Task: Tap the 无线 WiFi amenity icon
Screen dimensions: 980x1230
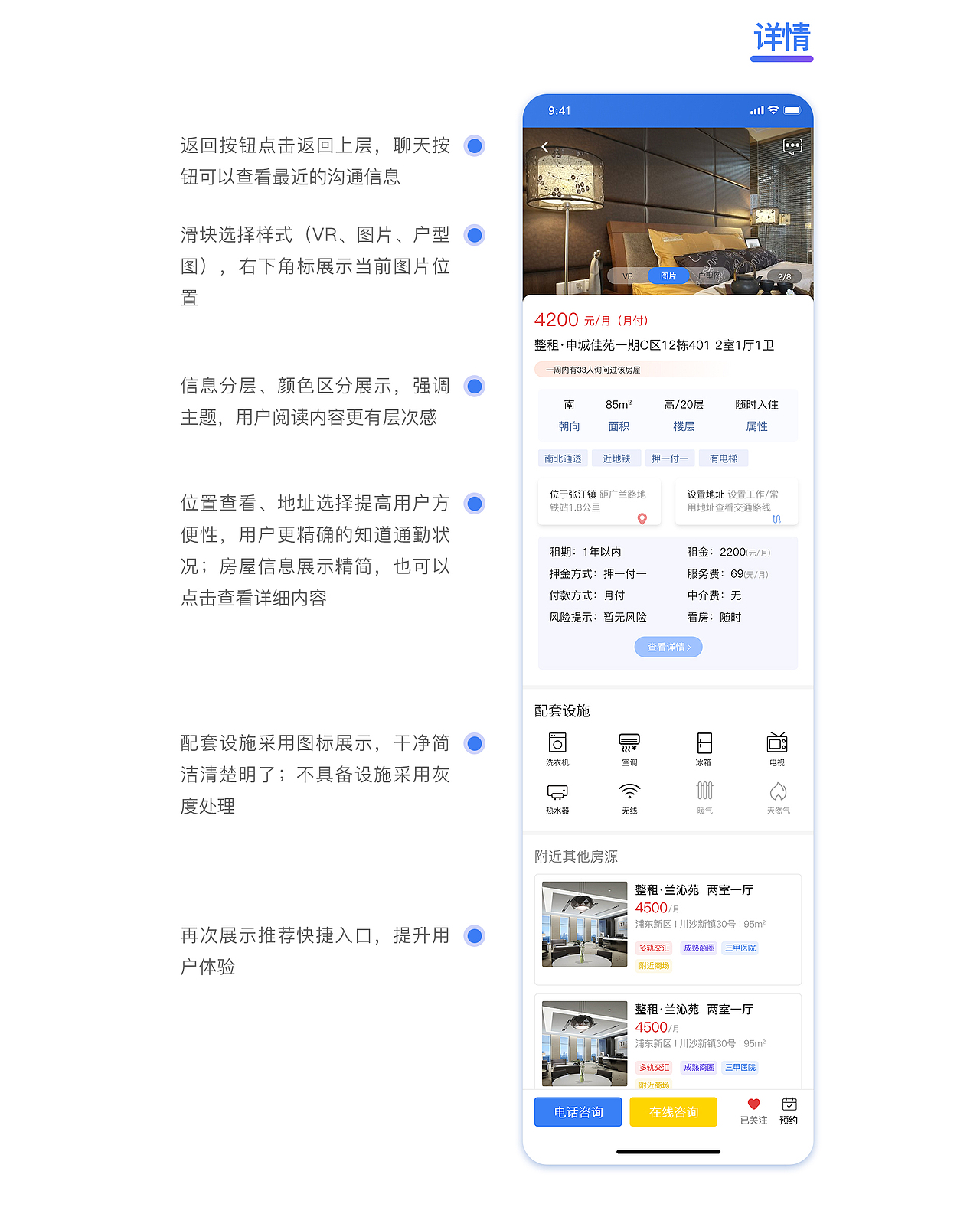Action: (629, 792)
